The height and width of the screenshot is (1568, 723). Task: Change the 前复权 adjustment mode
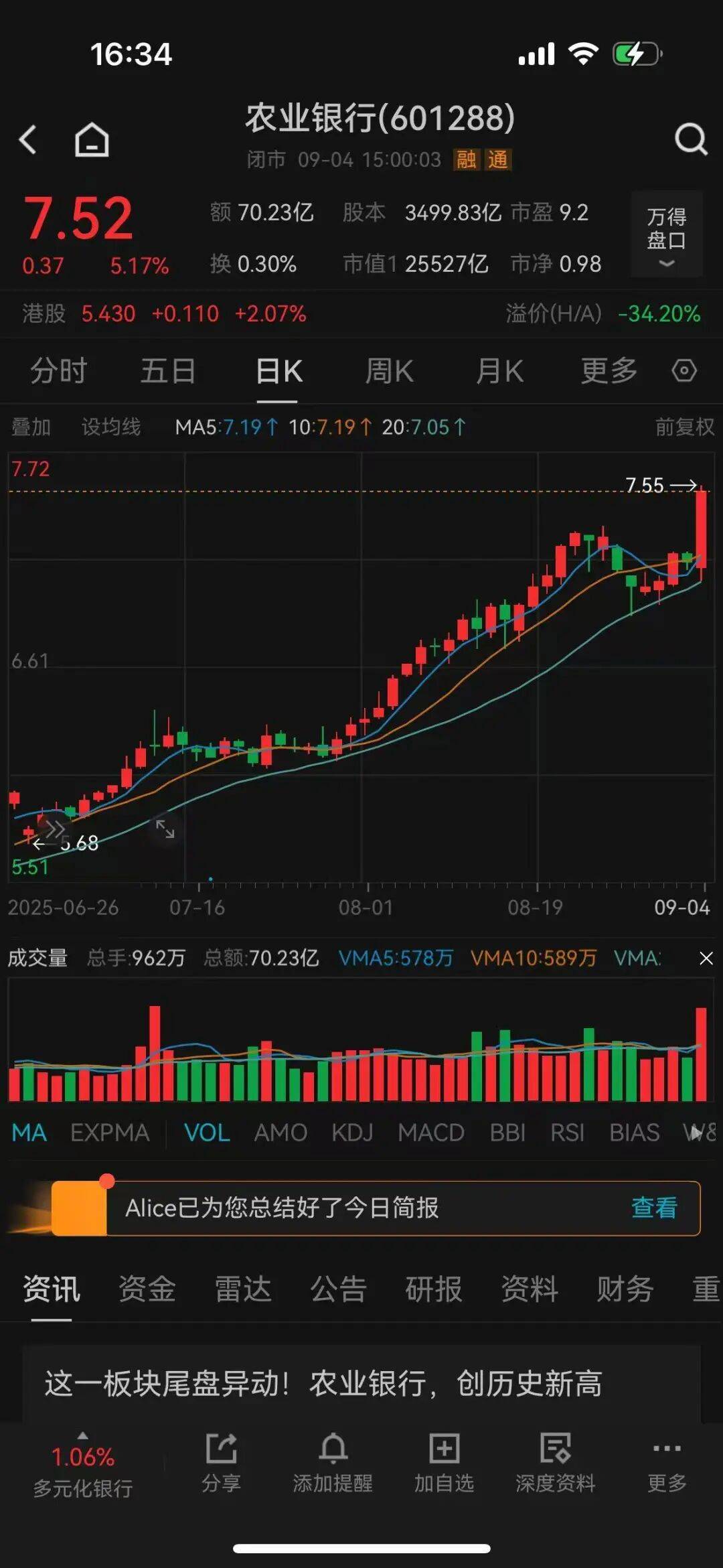pyautogui.click(x=684, y=427)
